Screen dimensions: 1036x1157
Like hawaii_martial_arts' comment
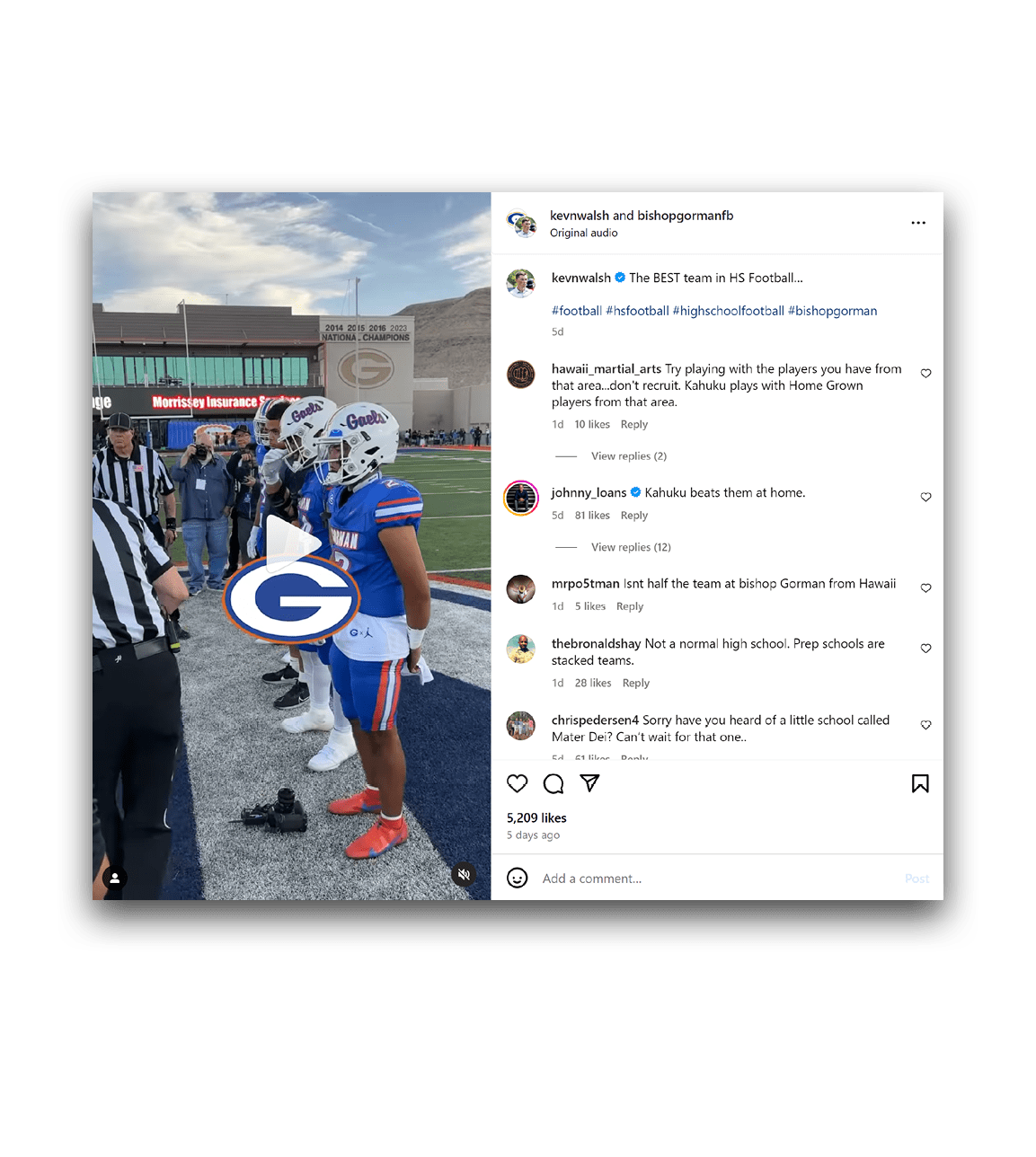pyautogui.click(x=925, y=374)
